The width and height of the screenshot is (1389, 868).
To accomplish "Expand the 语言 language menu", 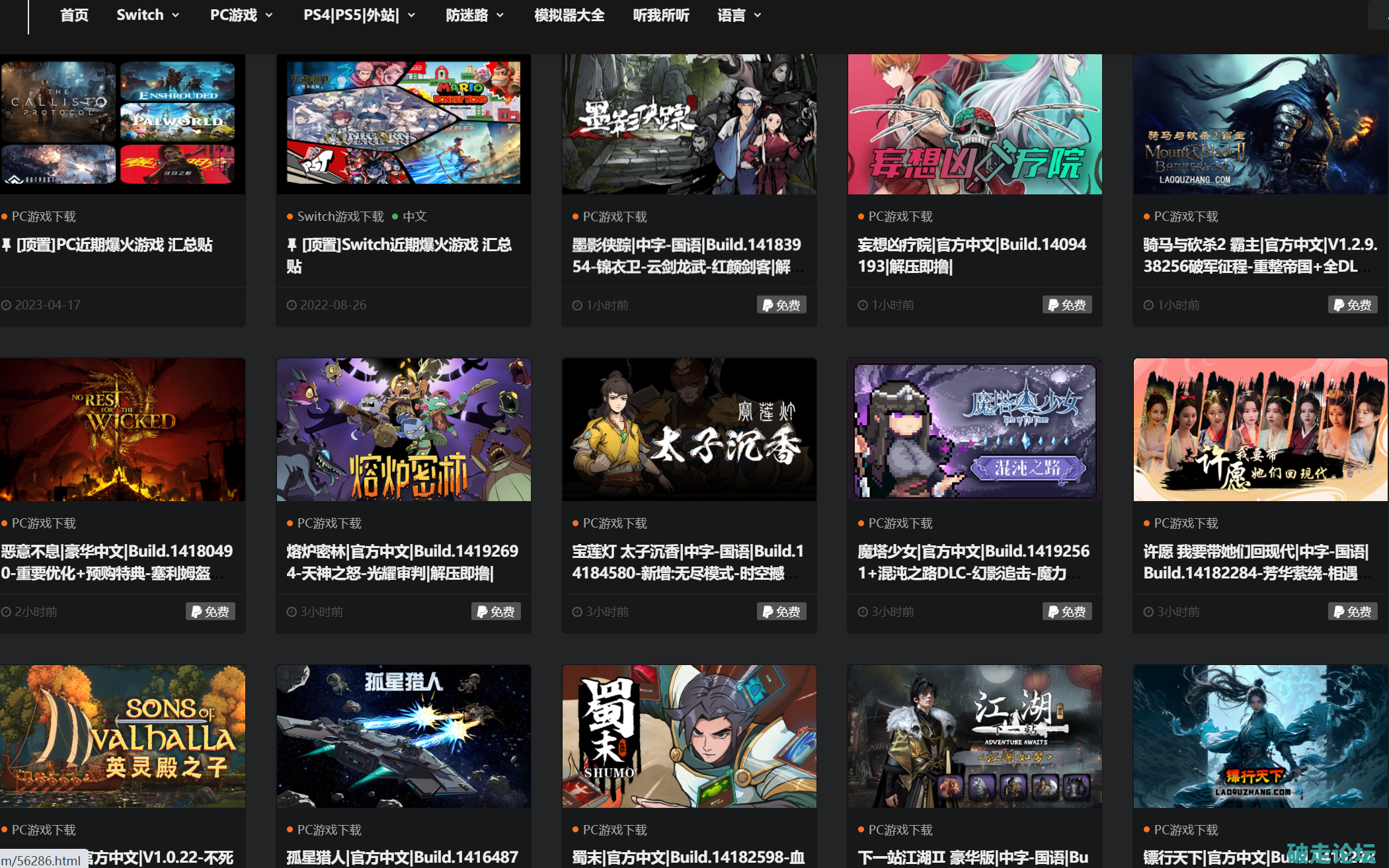I will tap(738, 15).
